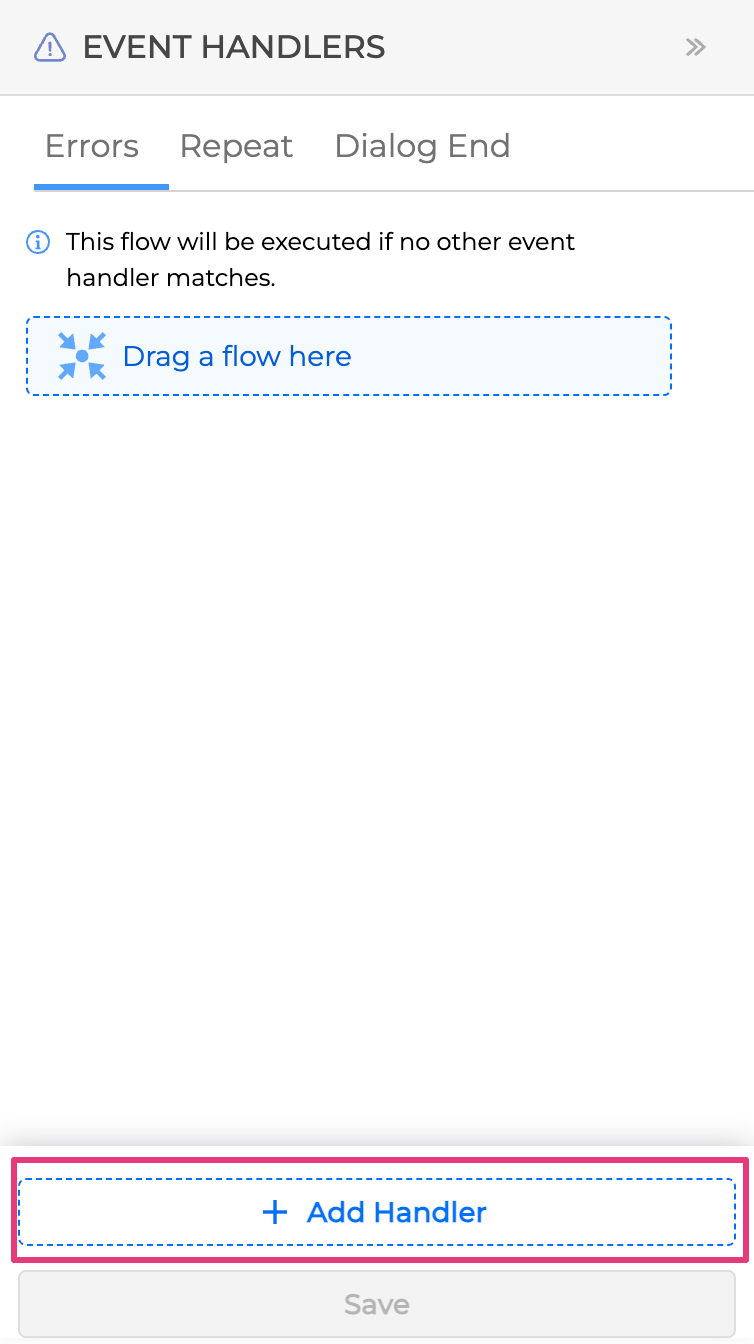Click the Drag a flow here link
The height and width of the screenshot is (1344, 754).
pos(237,356)
